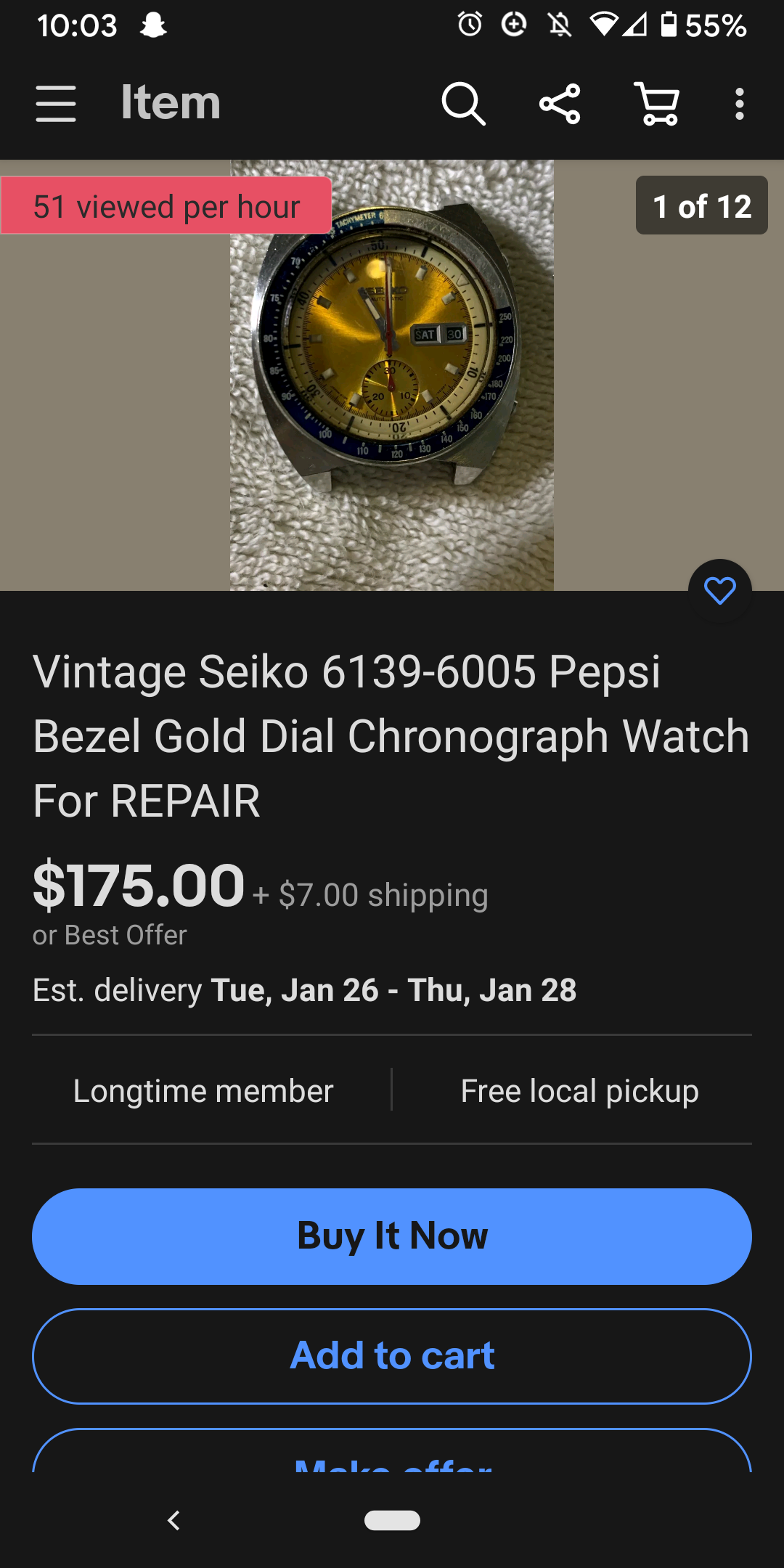Make an offer on the watch

point(392,1455)
